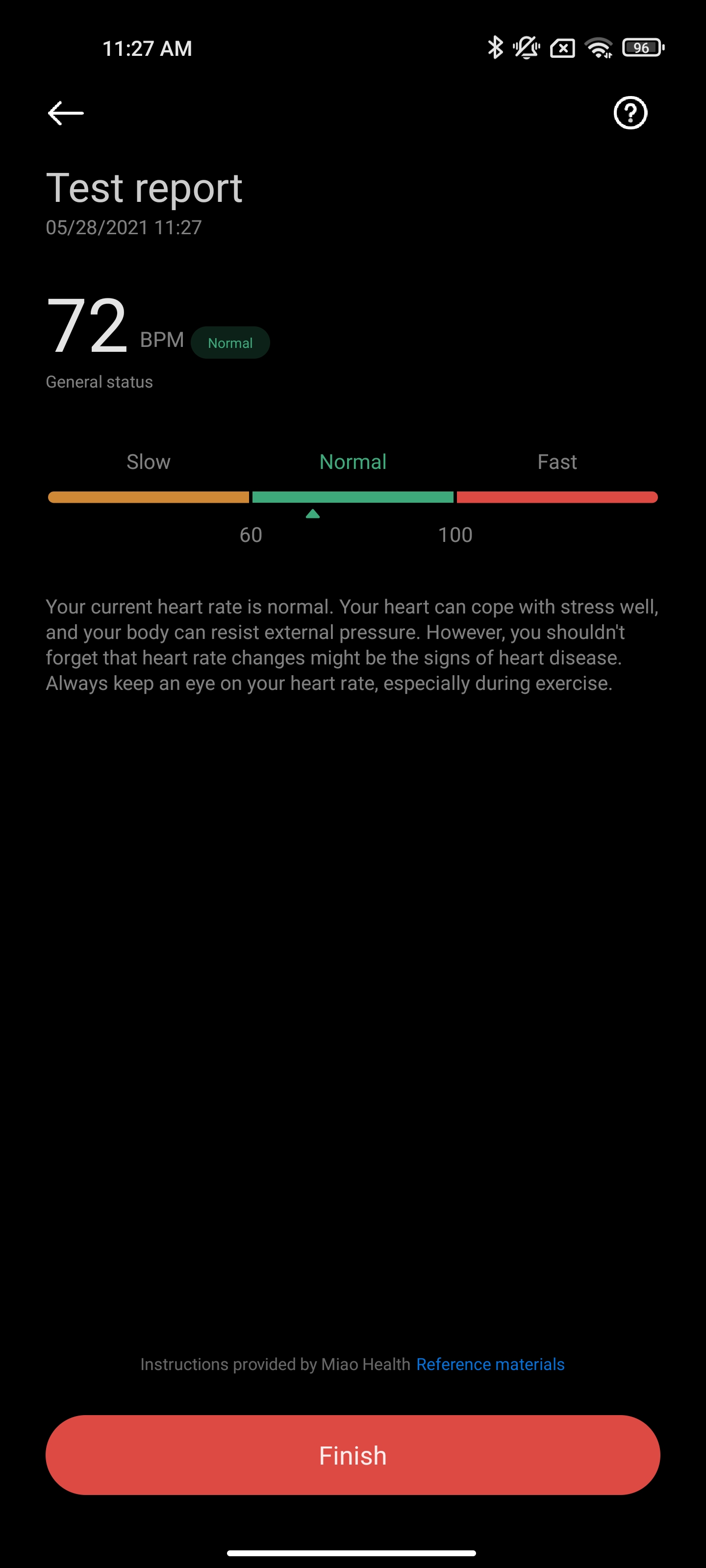Open the Reference materials link
This screenshot has height=1568, width=706.
pos(490,1364)
